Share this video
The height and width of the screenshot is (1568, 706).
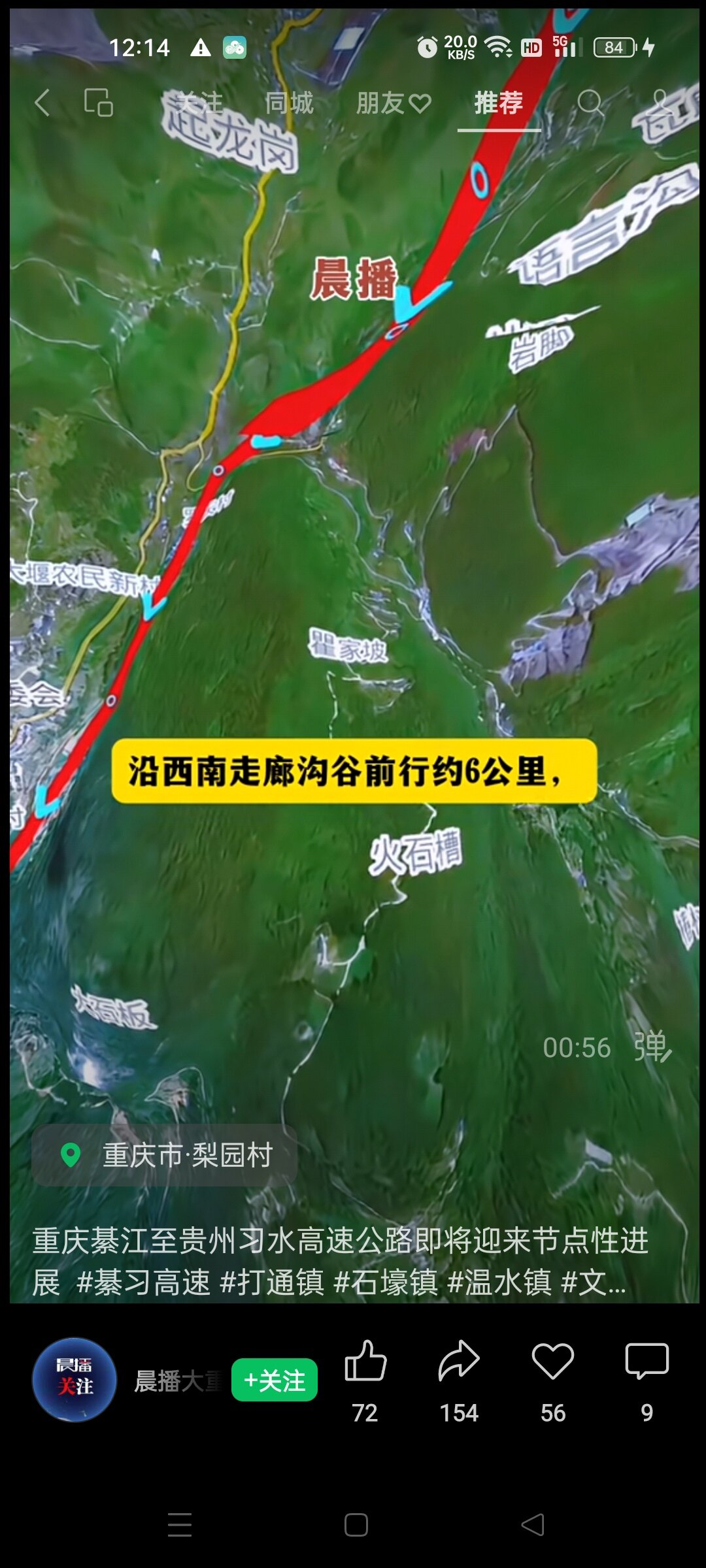[x=459, y=1363]
